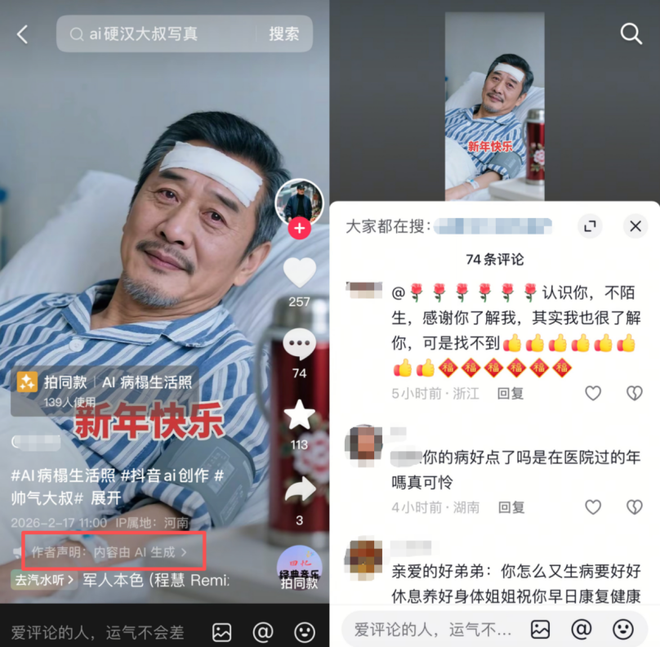The height and width of the screenshot is (647, 660).
Task: Expand the caption with 展开
Action: (x=106, y=497)
